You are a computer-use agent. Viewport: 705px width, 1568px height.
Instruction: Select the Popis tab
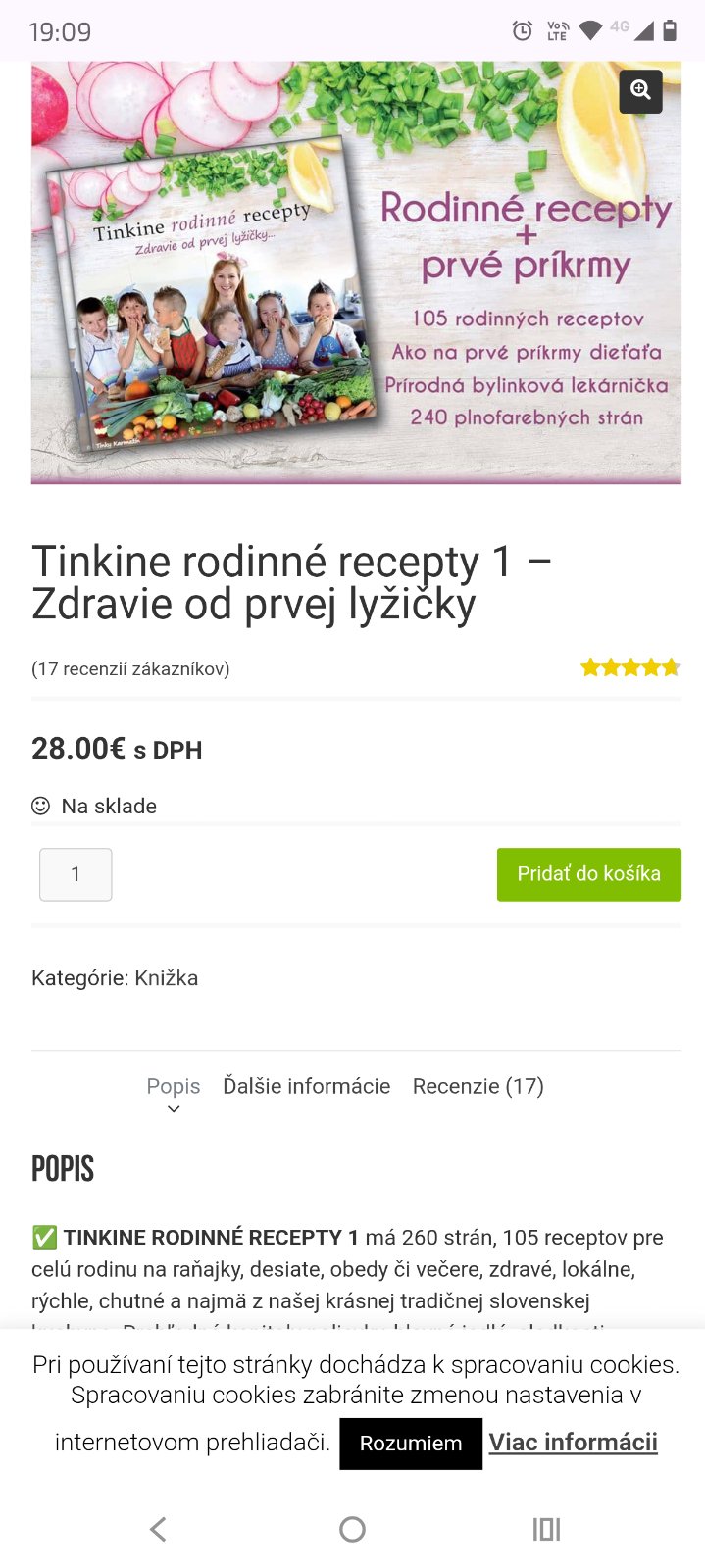click(x=174, y=1086)
